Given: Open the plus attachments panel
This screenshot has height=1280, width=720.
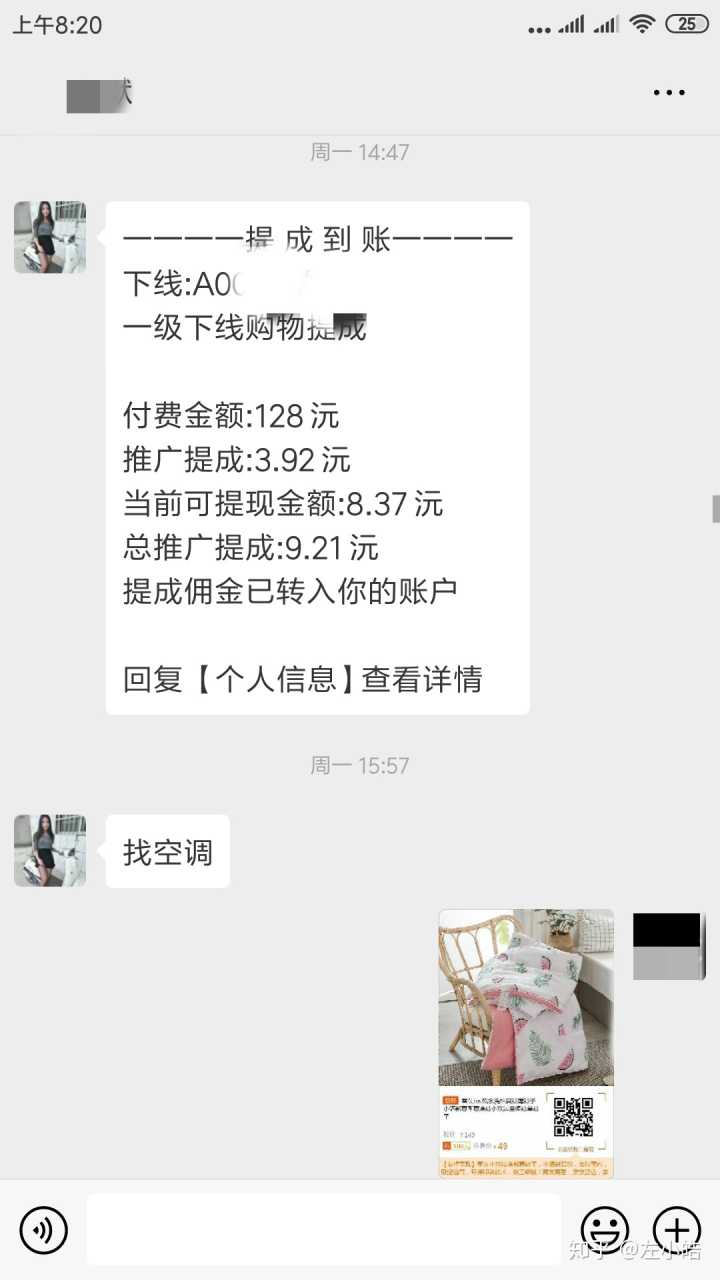Looking at the screenshot, I should point(677,1229).
